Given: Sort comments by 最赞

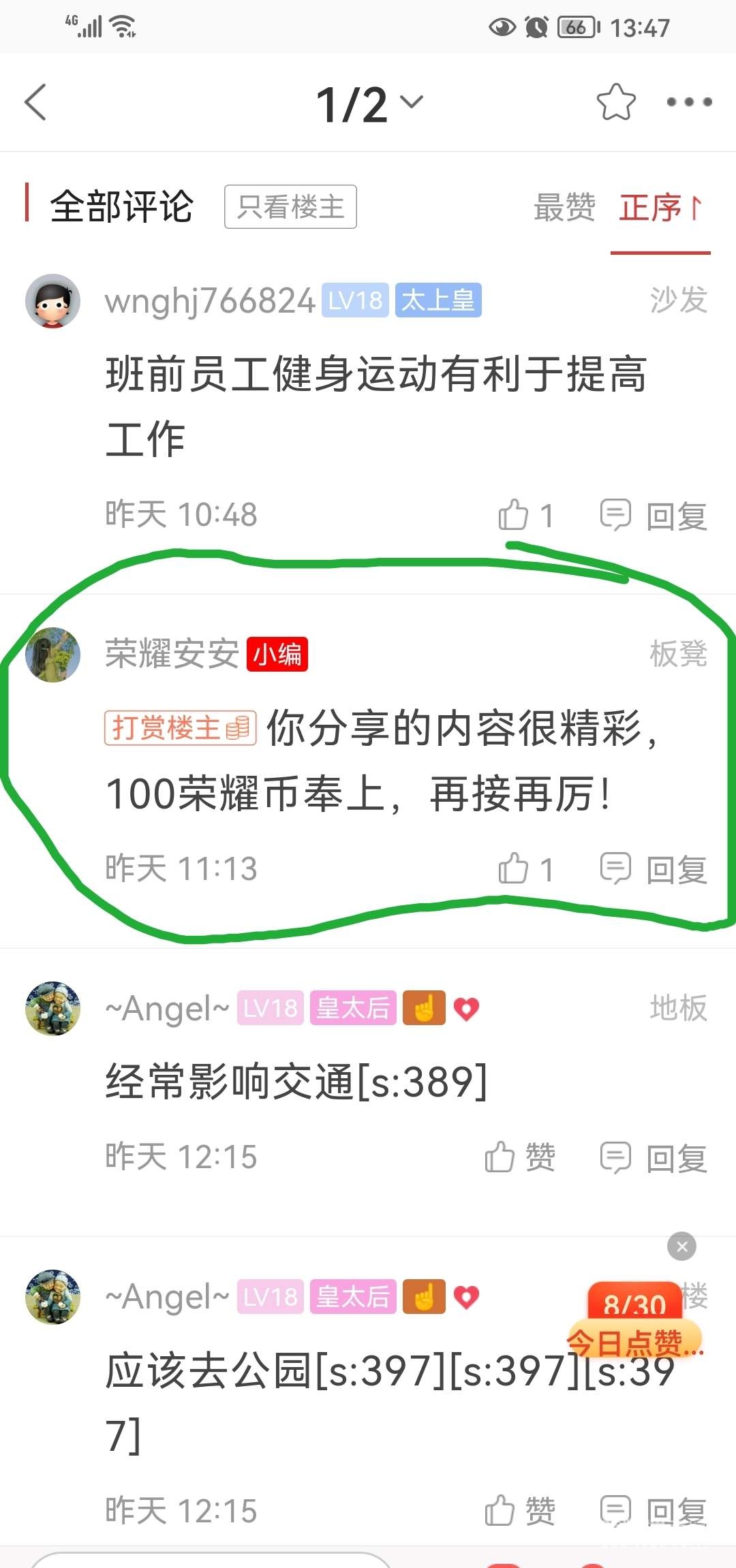Looking at the screenshot, I should (564, 207).
